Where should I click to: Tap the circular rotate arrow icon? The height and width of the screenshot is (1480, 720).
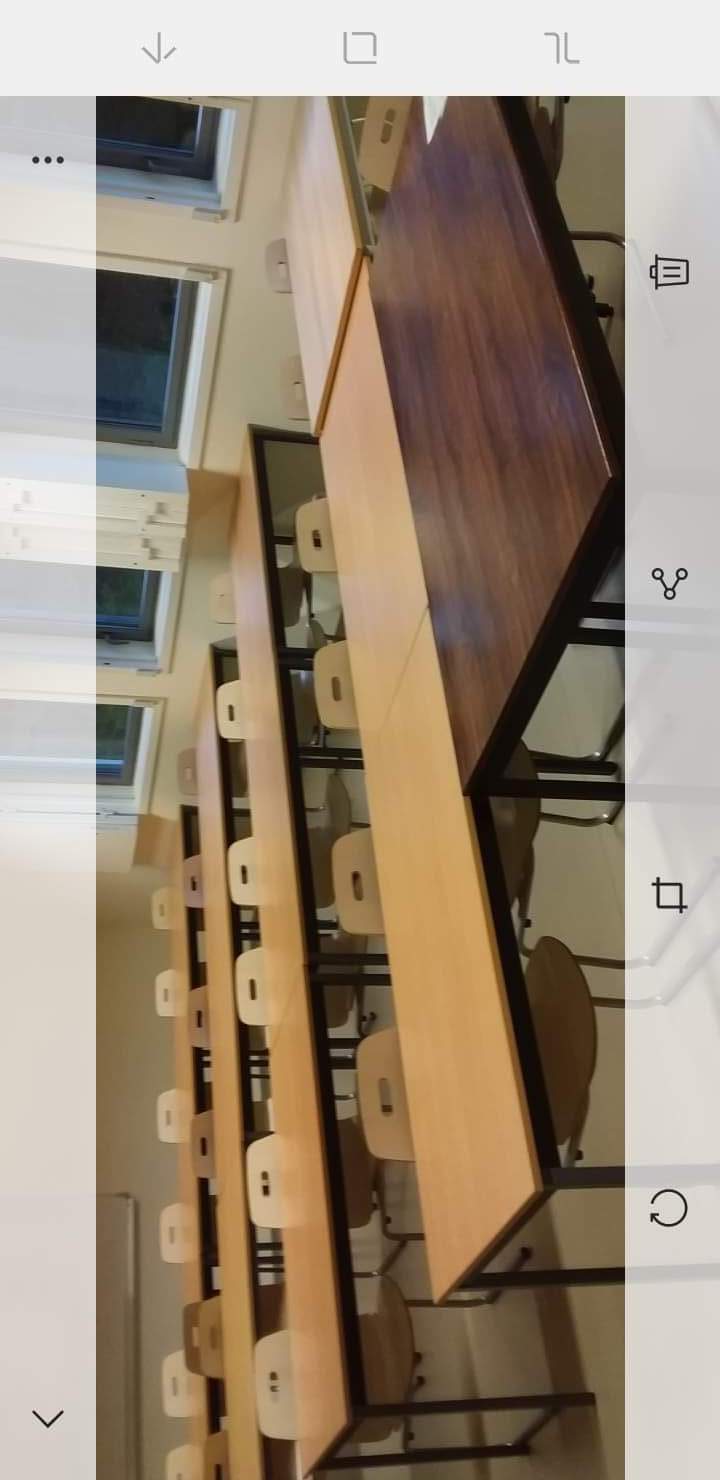pyautogui.click(x=669, y=1207)
